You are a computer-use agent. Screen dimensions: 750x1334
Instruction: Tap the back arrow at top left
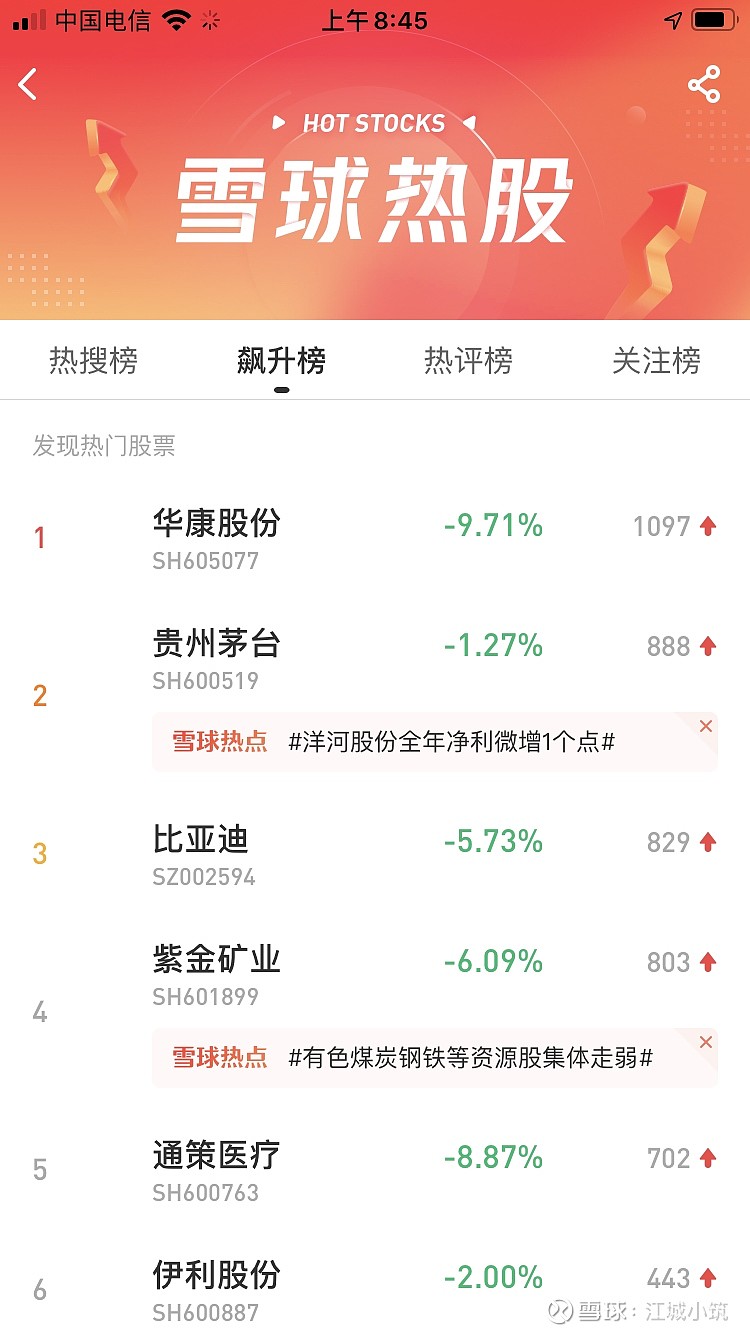(27, 85)
